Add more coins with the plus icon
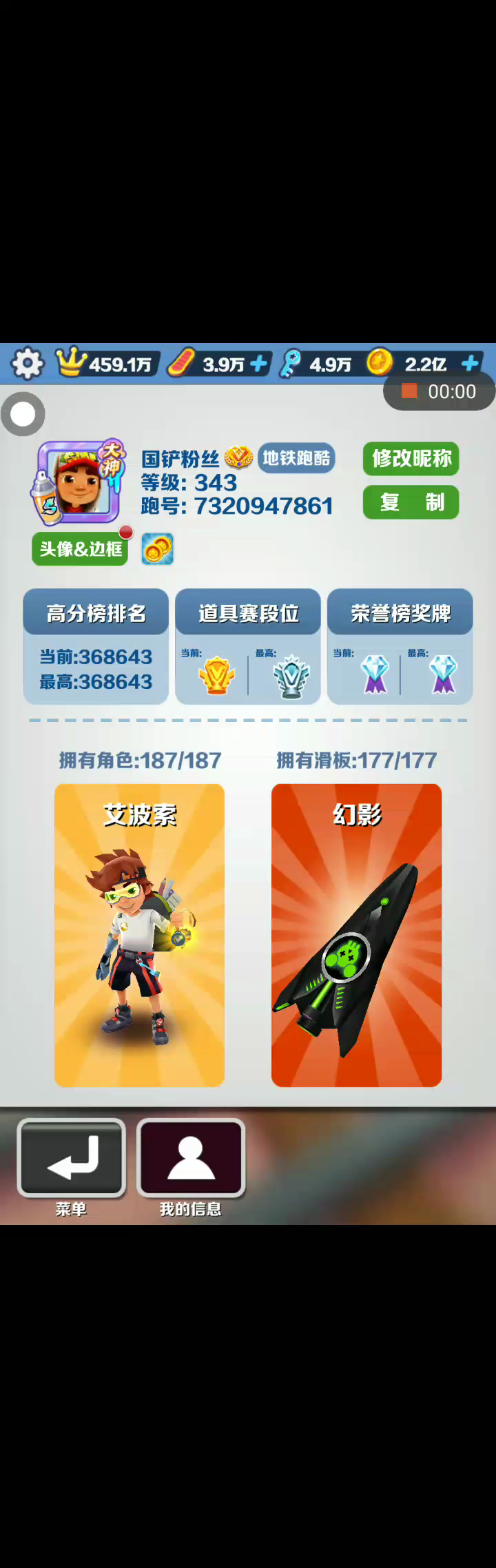Image resolution: width=496 pixels, height=1568 pixels. pyautogui.click(x=470, y=363)
